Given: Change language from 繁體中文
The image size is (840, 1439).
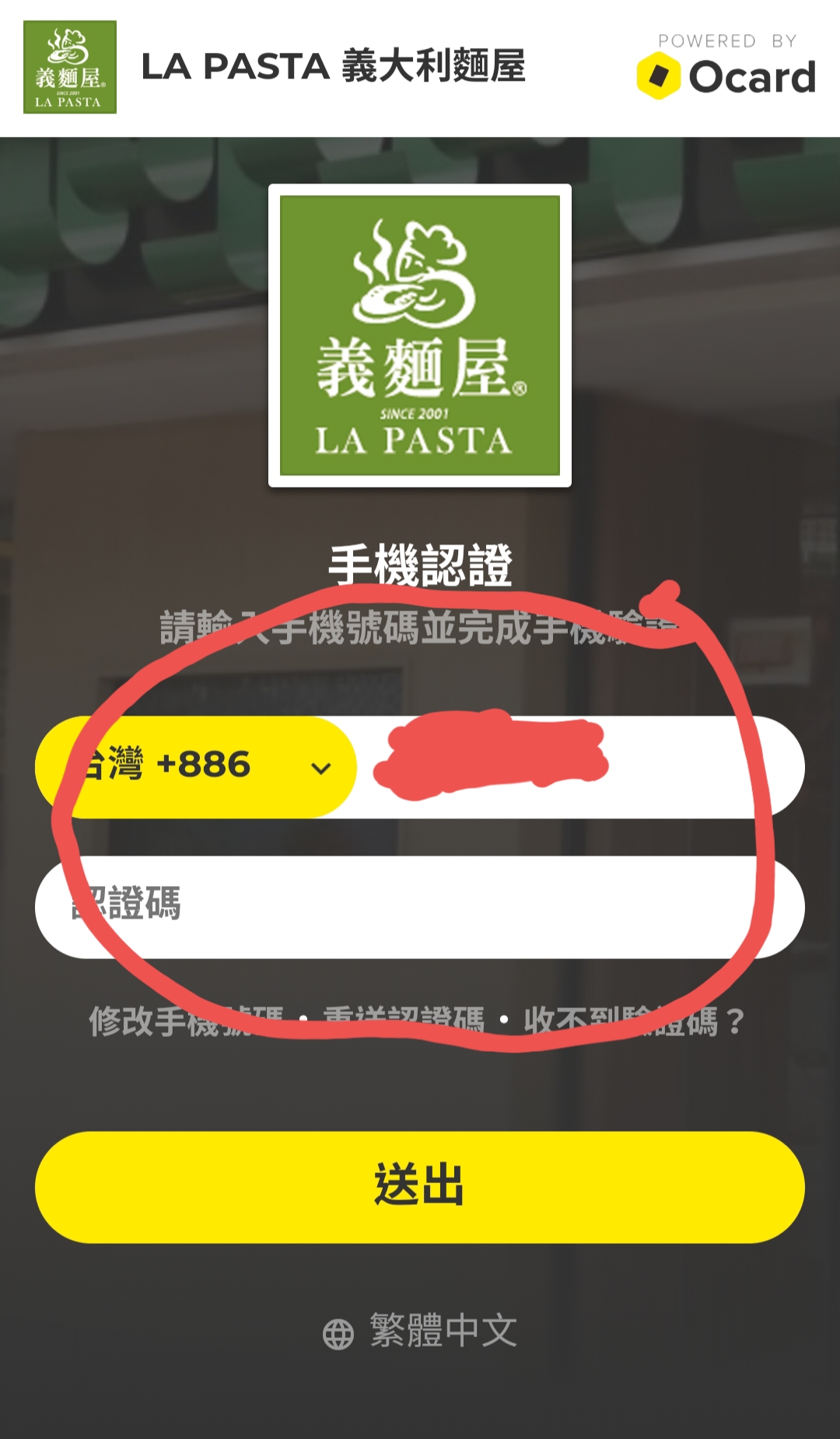Looking at the screenshot, I should click(421, 1331).
